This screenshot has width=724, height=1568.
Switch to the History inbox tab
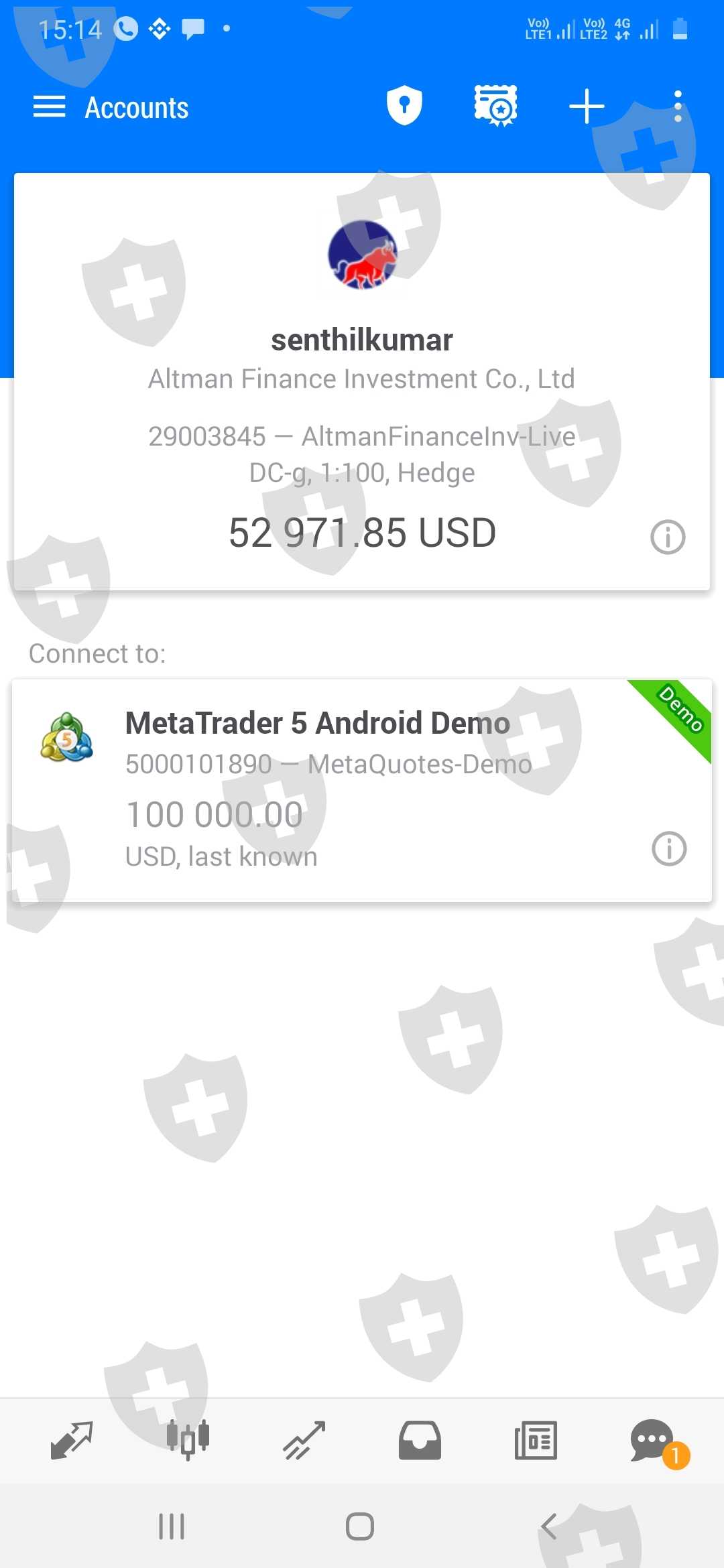[x=420, y=1440]
